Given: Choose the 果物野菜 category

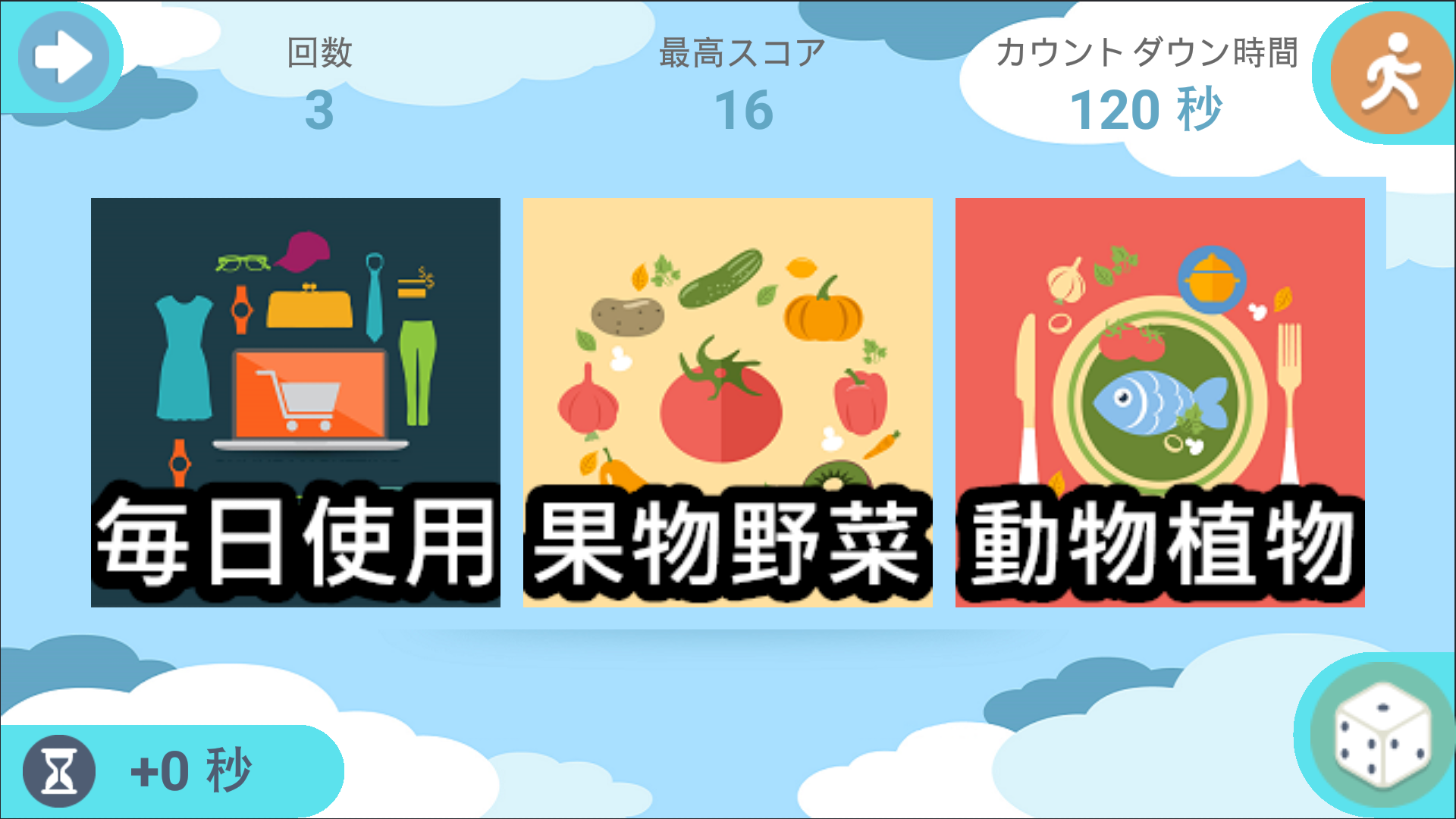Looking at the screenshot, I should click(727, 402).
